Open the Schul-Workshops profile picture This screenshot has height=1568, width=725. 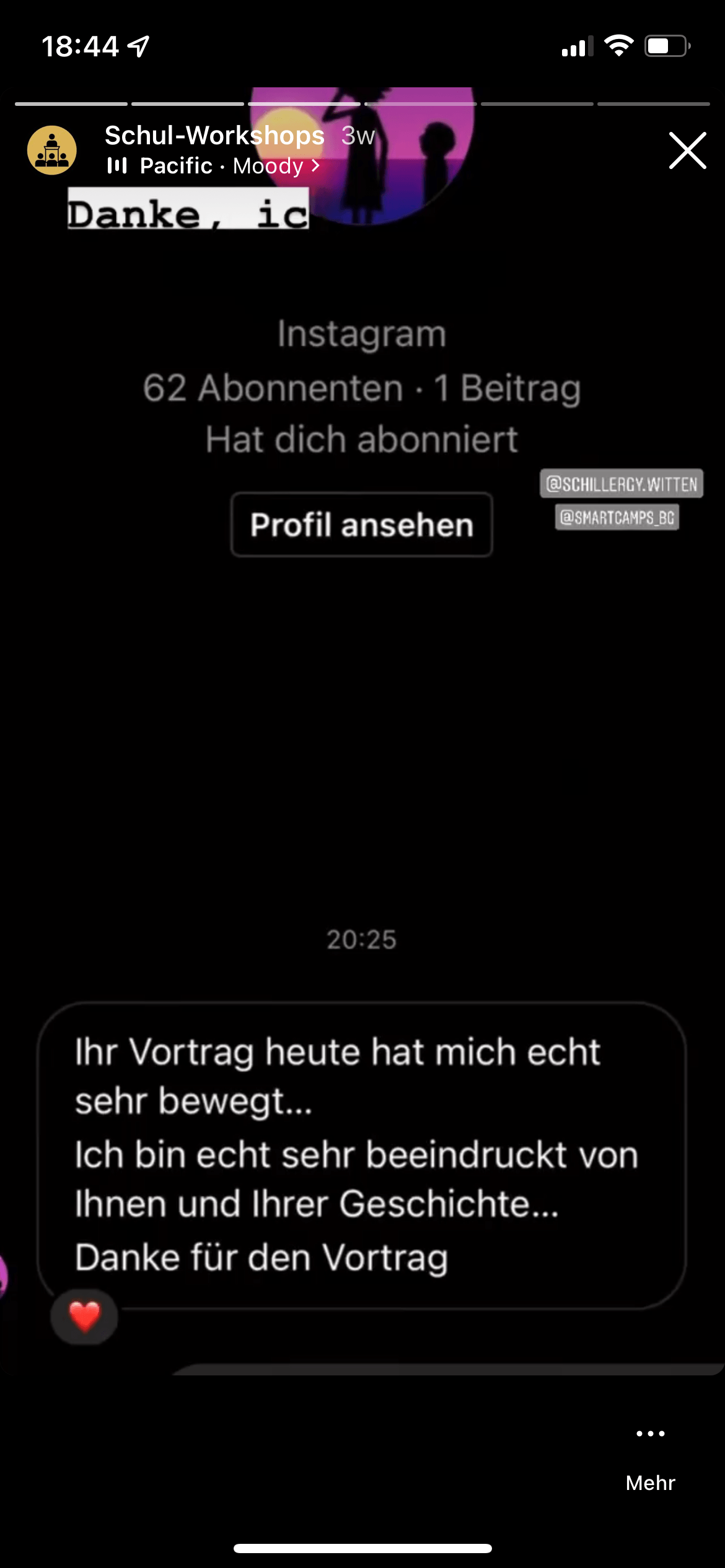point(52,150)
